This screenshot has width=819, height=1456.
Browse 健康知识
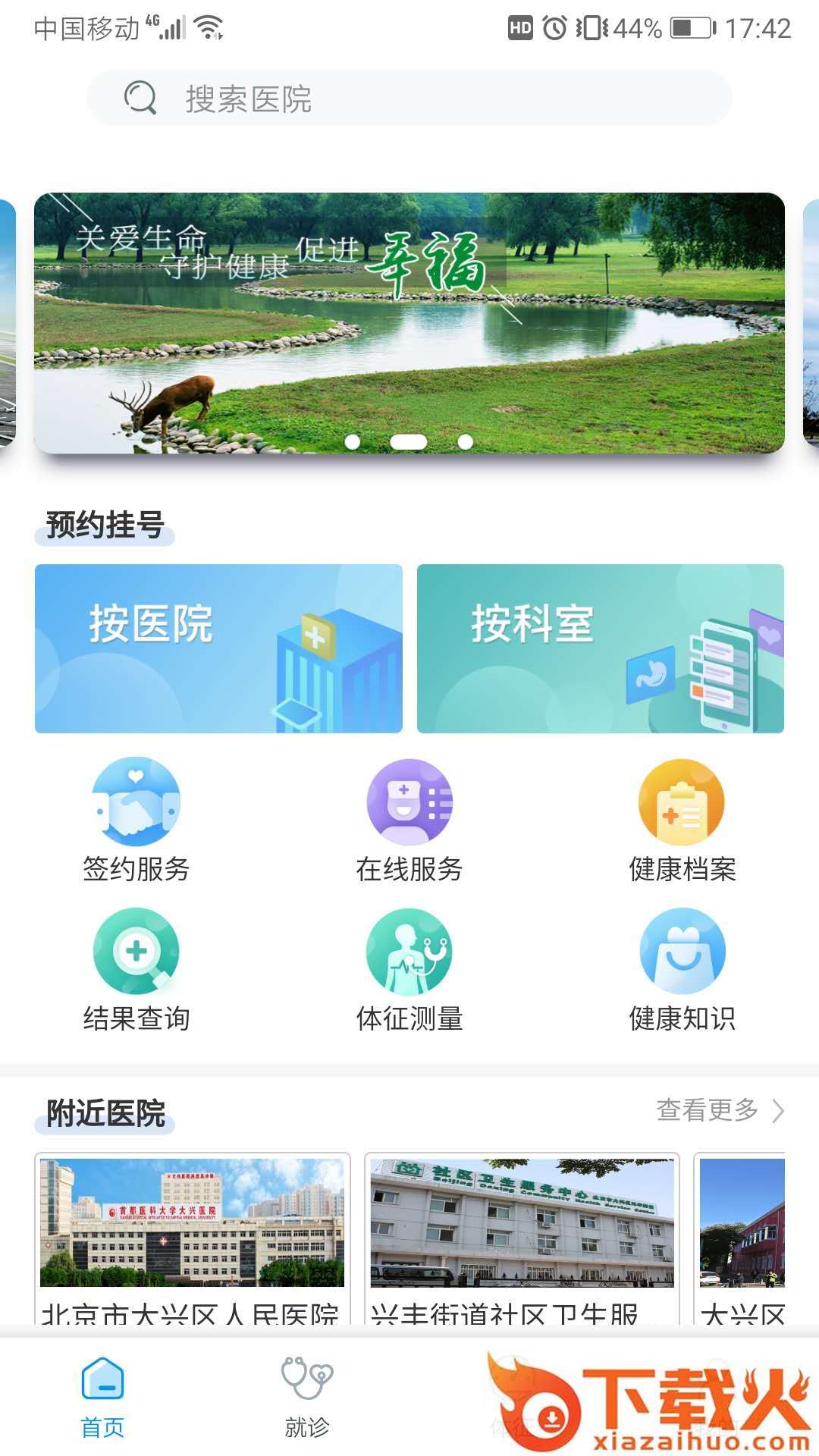682,969
